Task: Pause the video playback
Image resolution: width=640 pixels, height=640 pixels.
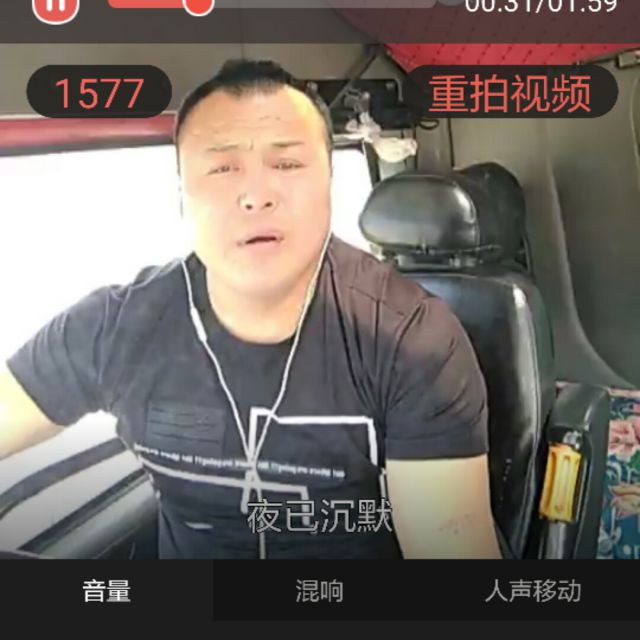Action: pos(56,8)
